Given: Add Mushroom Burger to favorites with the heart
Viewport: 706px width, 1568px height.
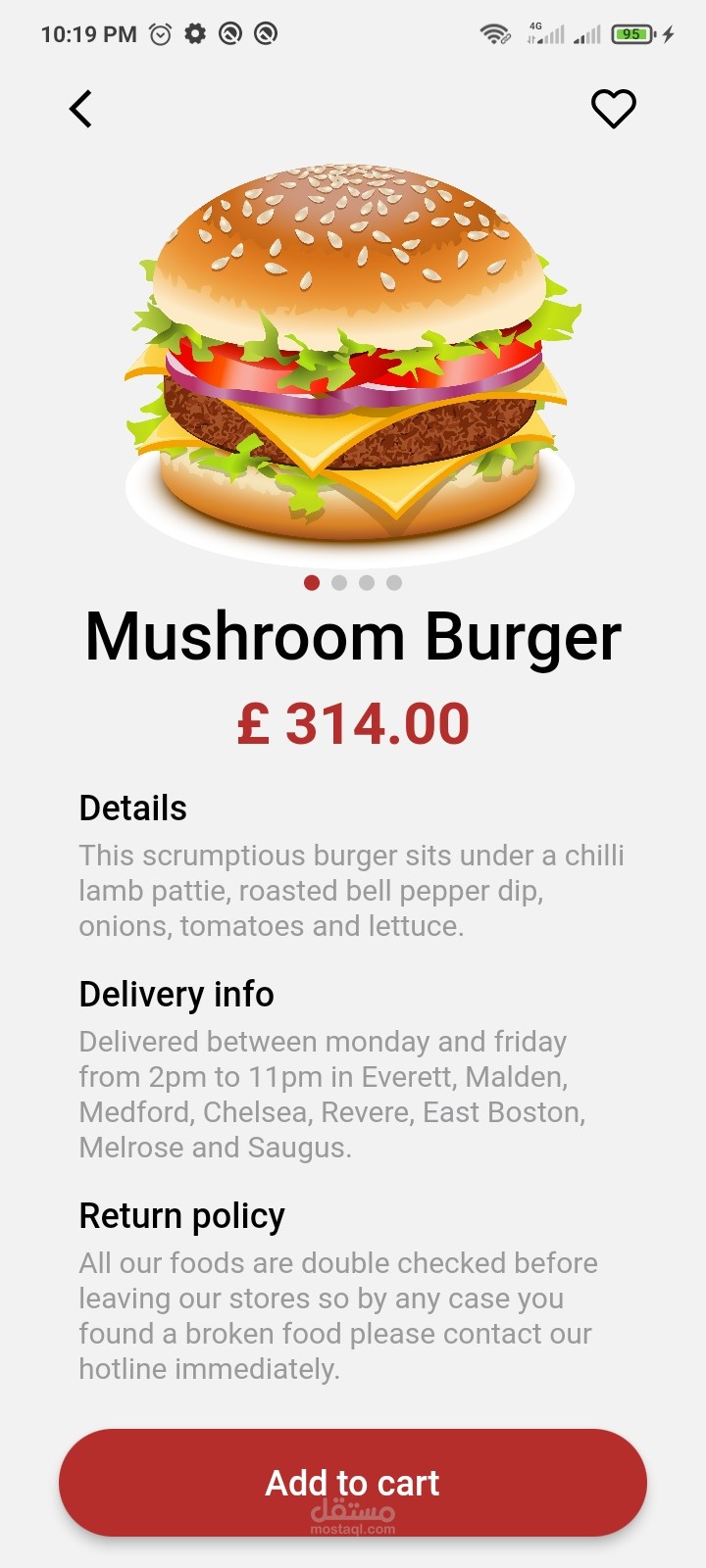Looking at the screenshot, I should pos(614,109).
